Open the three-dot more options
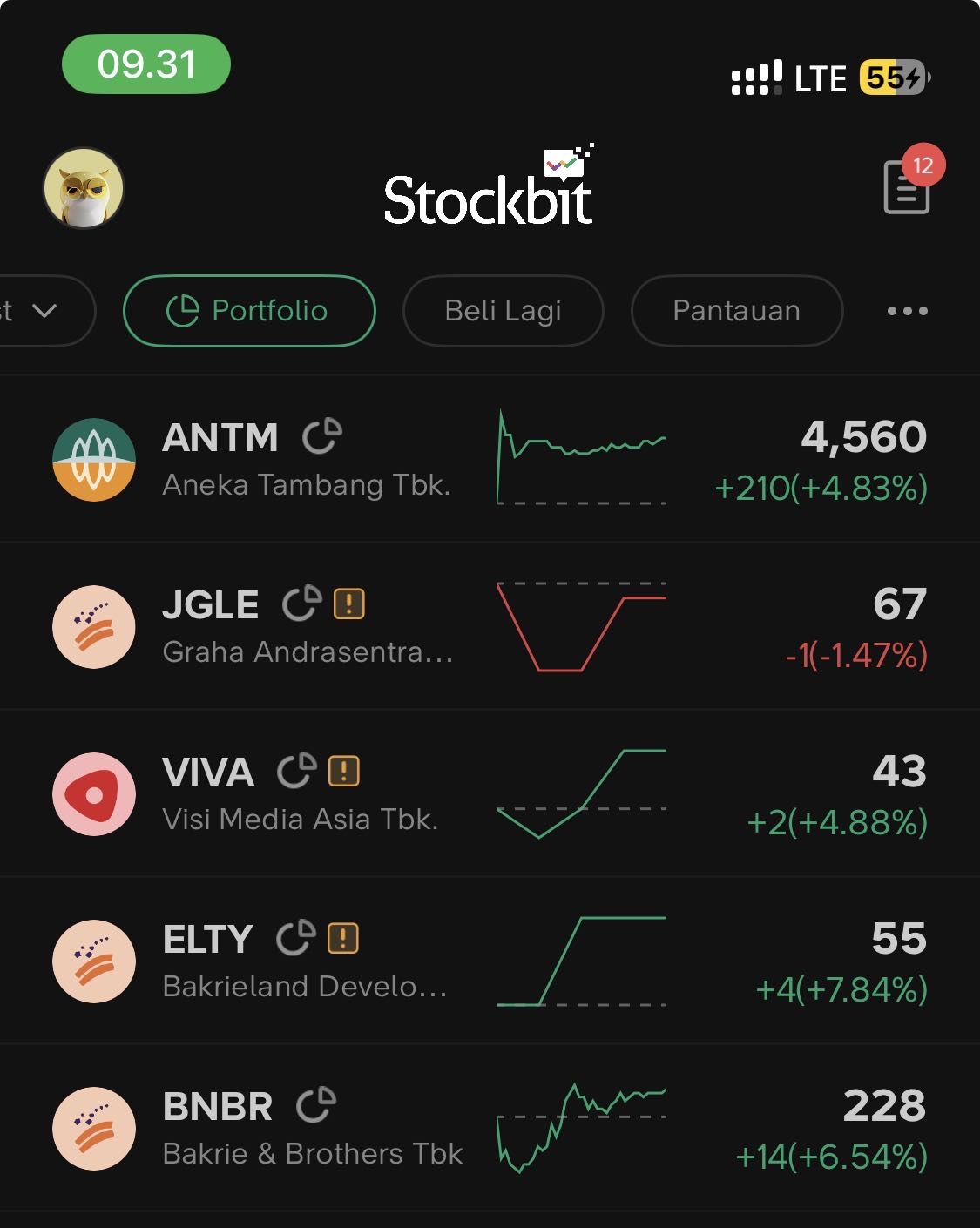The height and width of the screenshot is (1228, 980). click(907, 311)
